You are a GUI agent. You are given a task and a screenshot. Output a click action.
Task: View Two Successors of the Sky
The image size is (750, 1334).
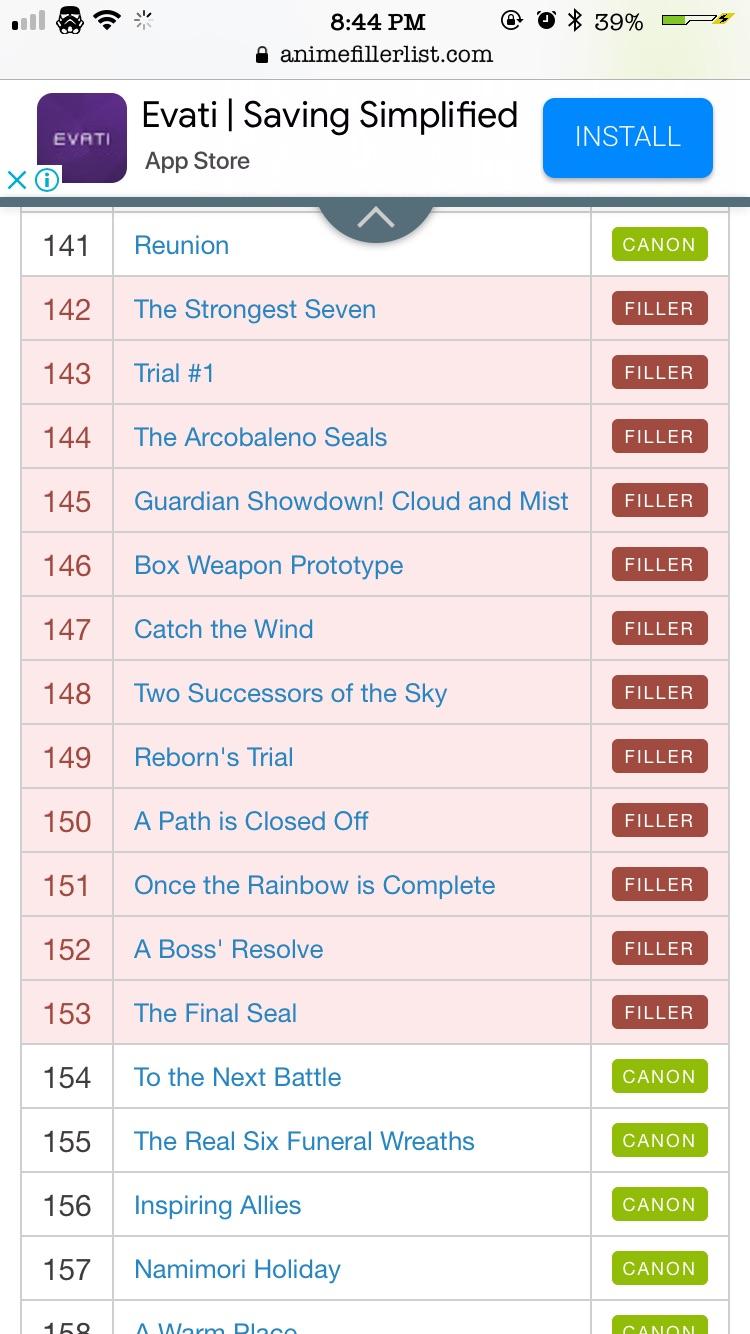pos(290,693)
